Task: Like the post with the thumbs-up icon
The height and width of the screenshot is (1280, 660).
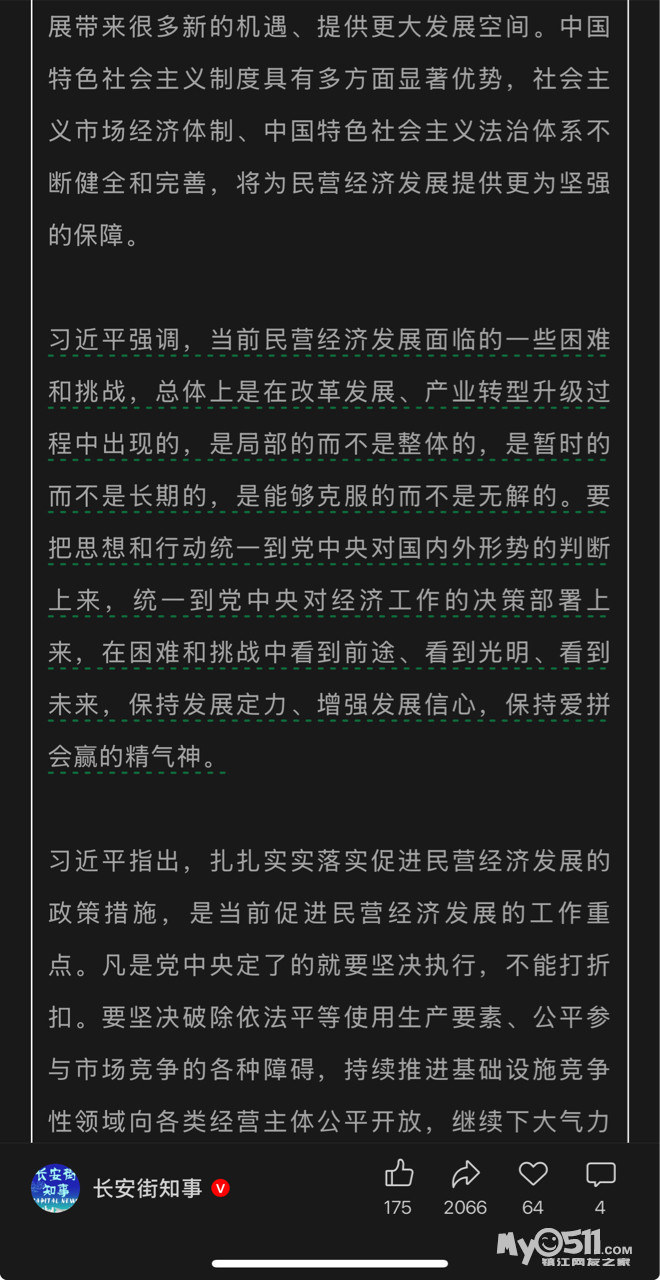Action: click(399, 1173)
